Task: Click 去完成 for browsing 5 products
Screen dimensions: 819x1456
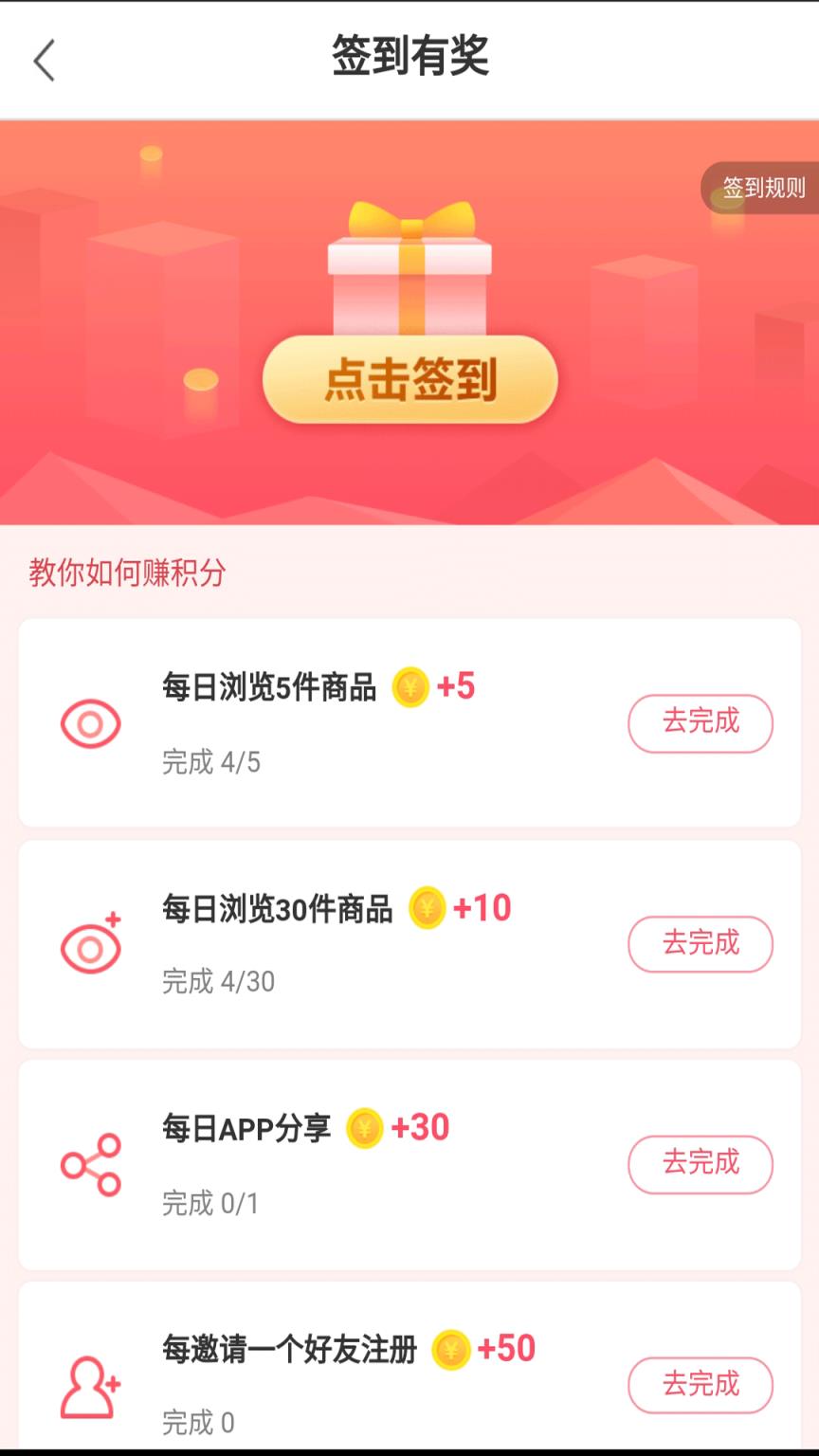Action: (701, 723)
